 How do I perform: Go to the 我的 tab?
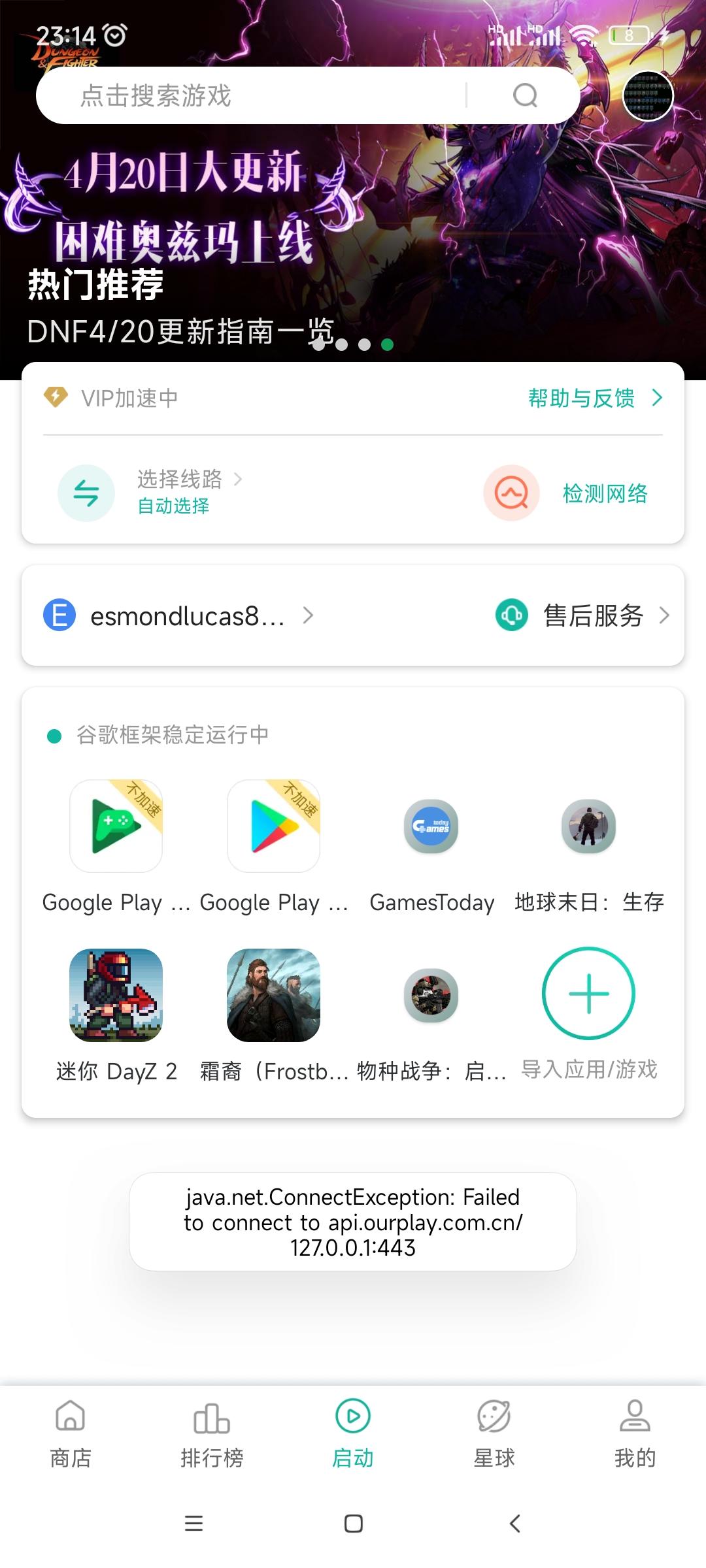click(x=635, y=1432)
